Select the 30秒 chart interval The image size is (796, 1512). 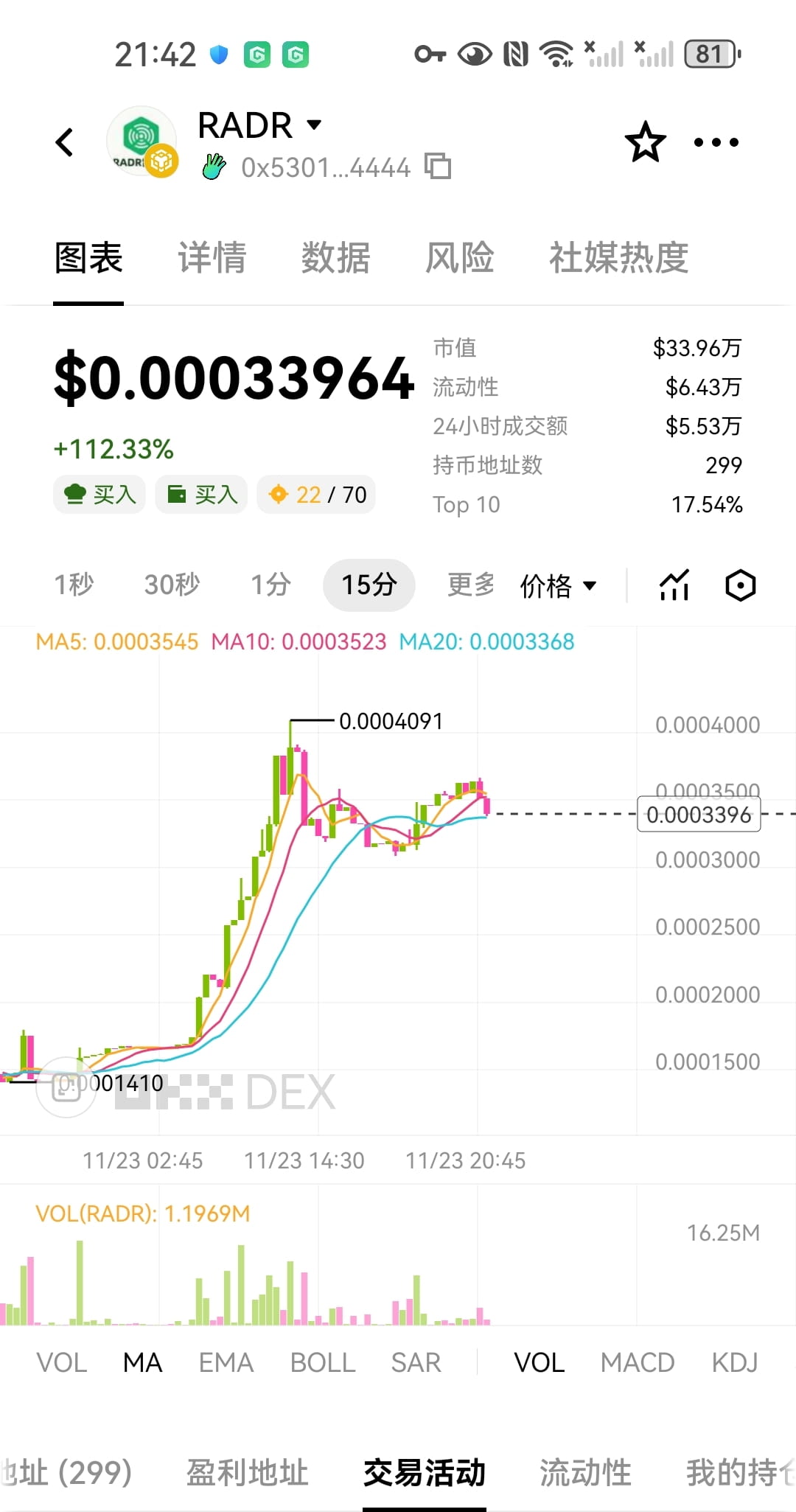click(172, 585)
